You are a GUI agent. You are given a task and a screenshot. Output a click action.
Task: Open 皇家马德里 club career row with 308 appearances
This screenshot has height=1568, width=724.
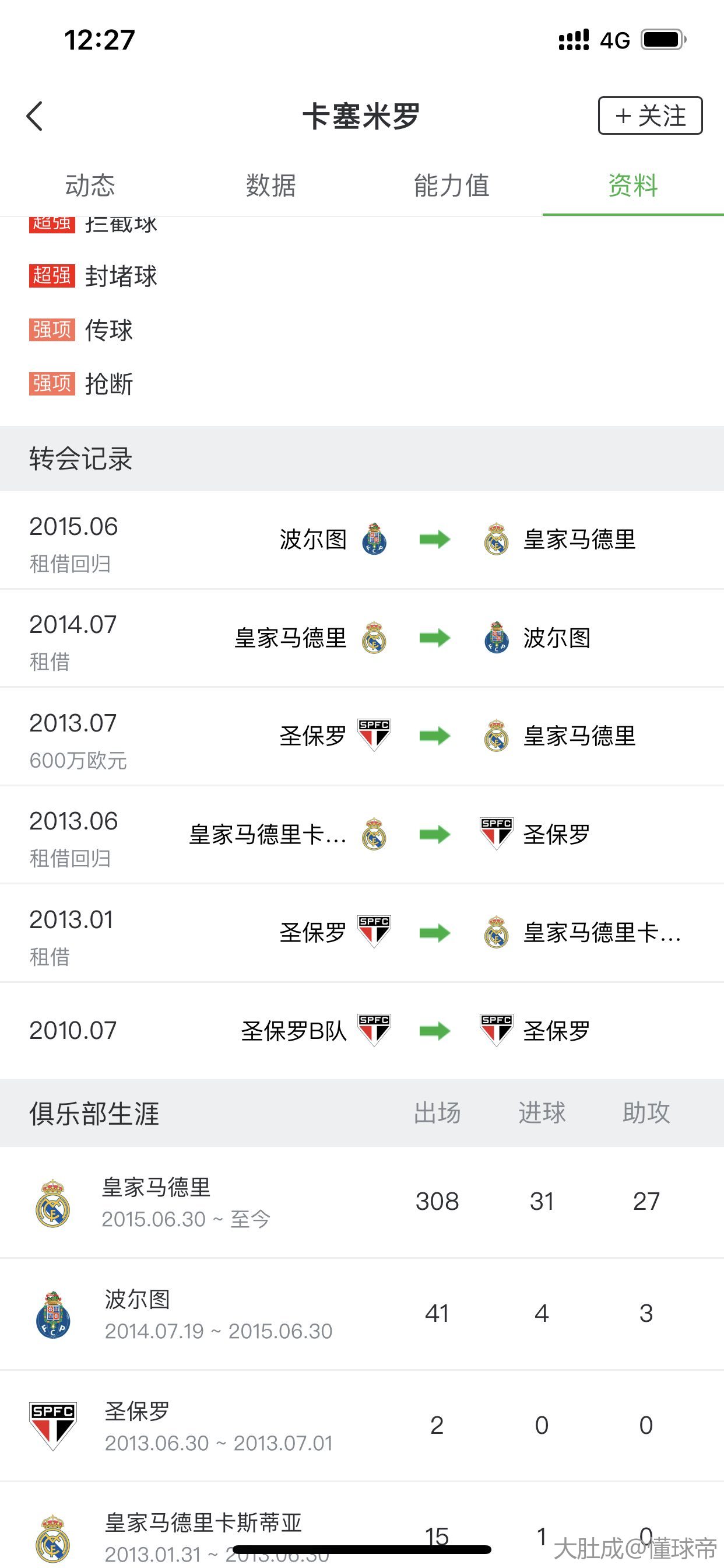[362, 1202]
